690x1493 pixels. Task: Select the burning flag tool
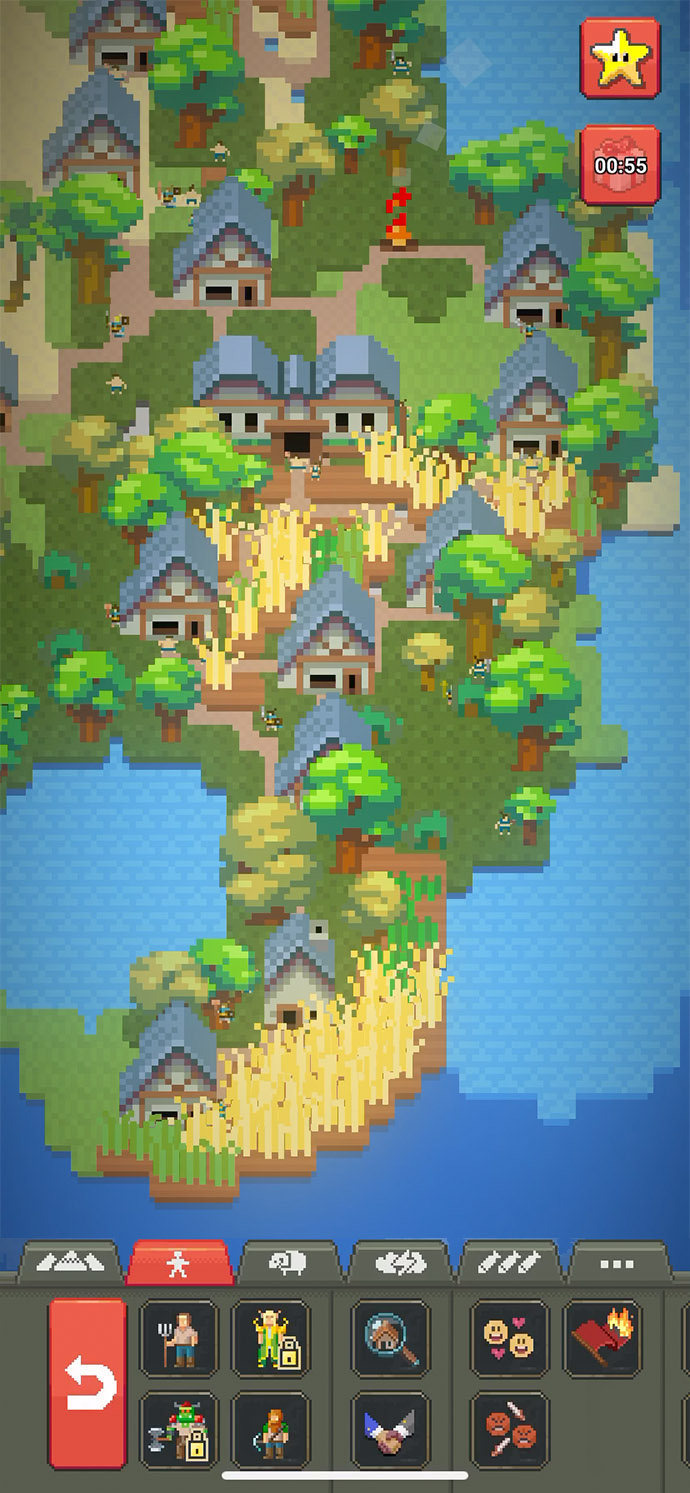pos(603,1338)
